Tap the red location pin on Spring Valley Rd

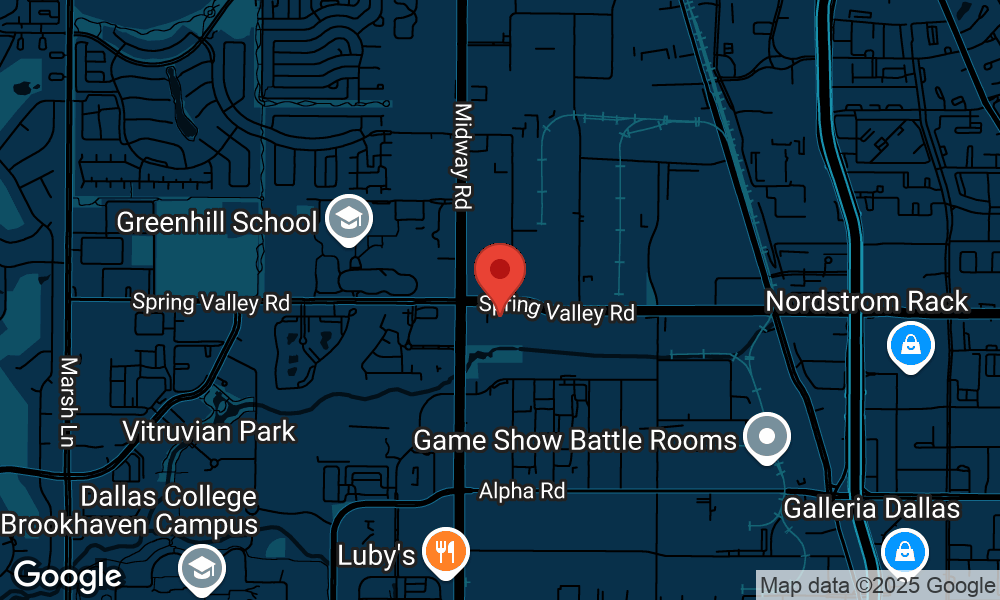[499, 273]
